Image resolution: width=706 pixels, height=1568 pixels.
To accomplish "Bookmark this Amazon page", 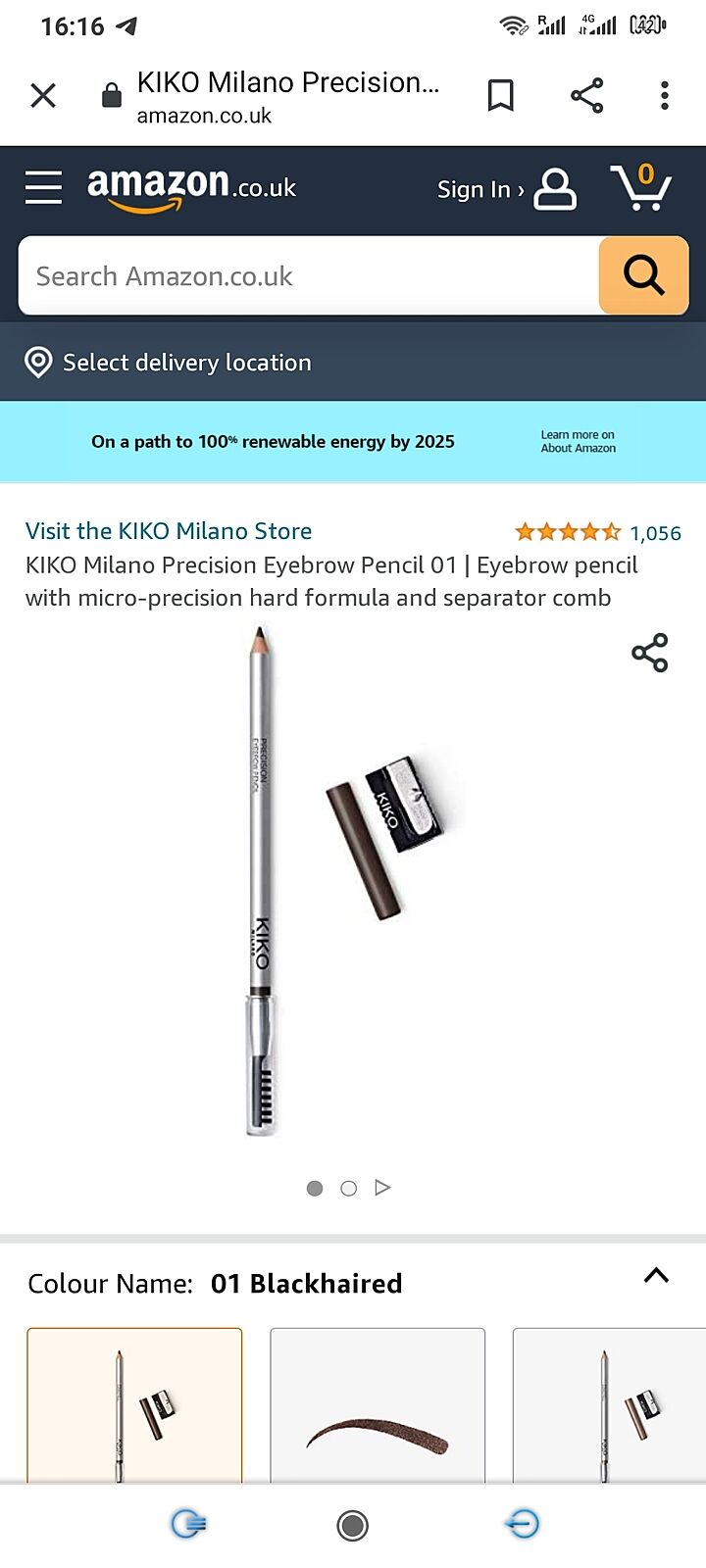I will (x=501, y=95).
